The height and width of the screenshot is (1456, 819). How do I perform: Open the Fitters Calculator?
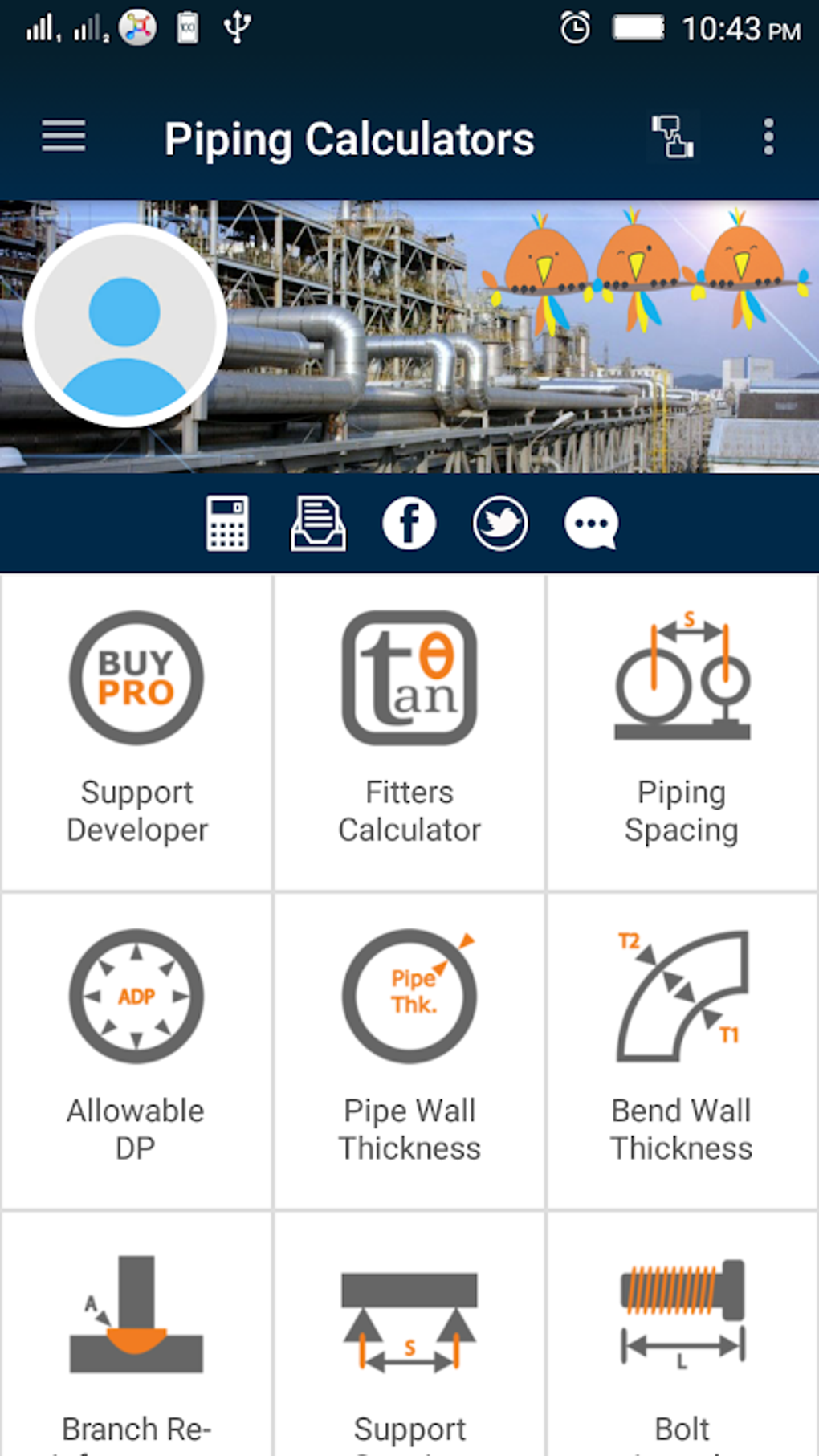click(x=409, y=732)
